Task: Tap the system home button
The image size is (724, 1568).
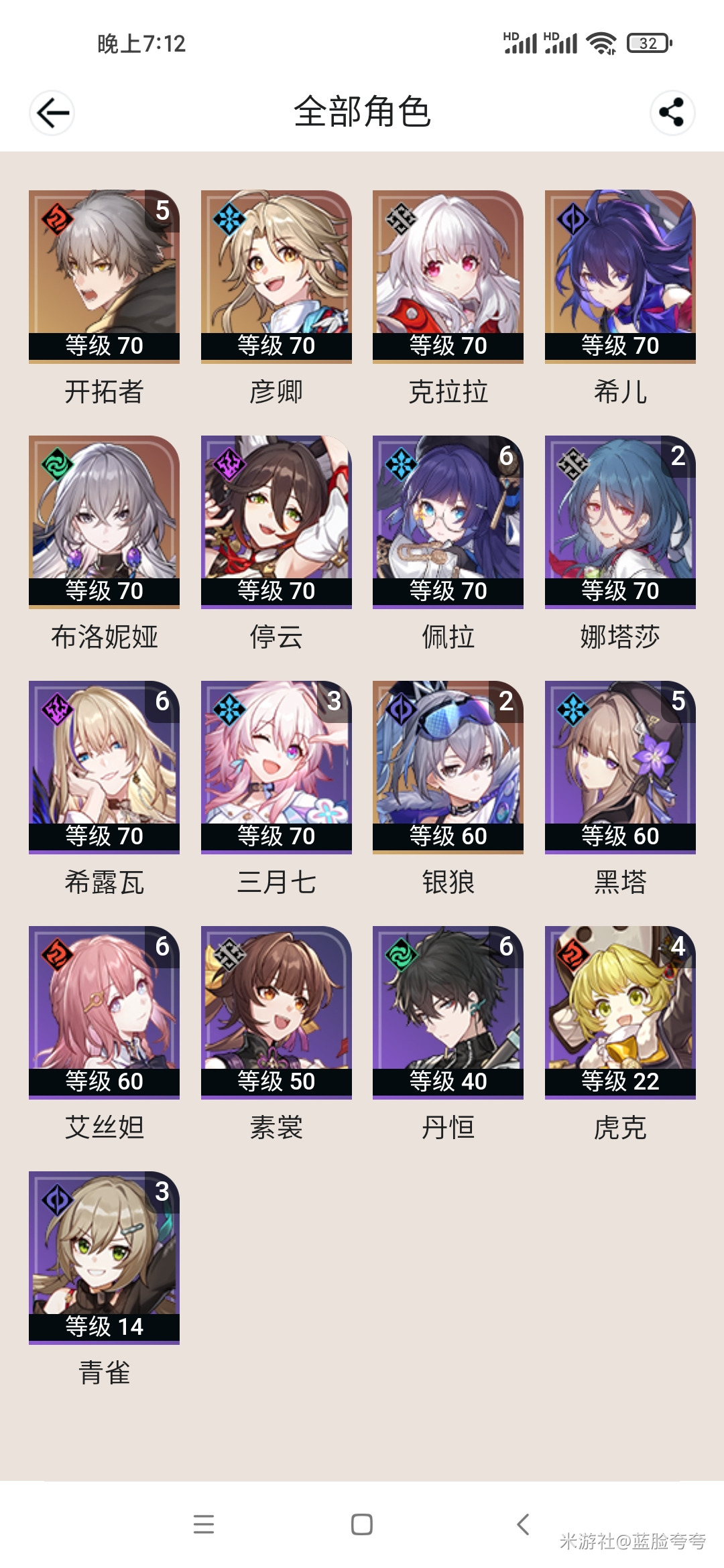Action: [362, 1524]
